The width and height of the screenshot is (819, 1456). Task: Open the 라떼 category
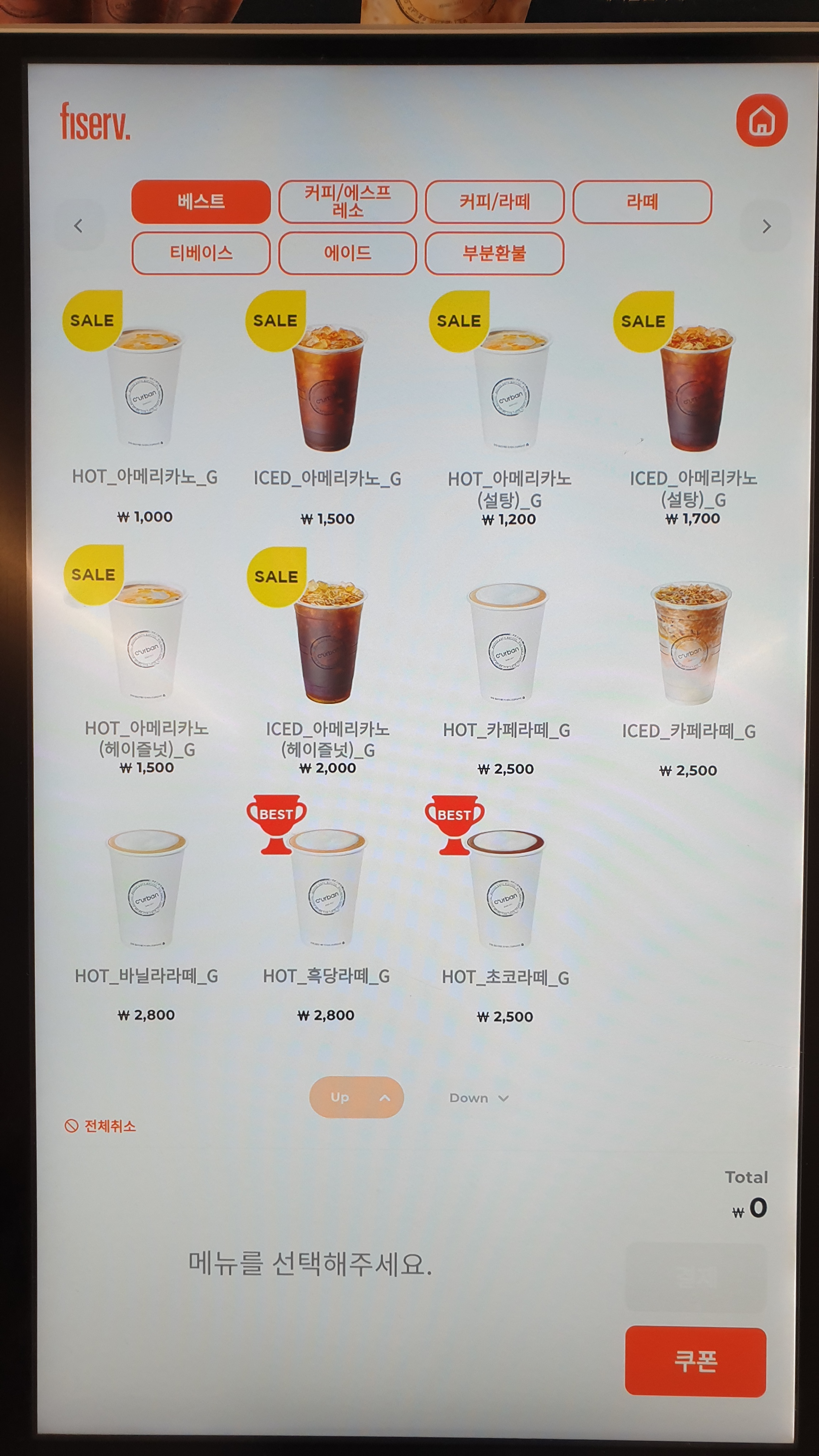pos(642,202)
